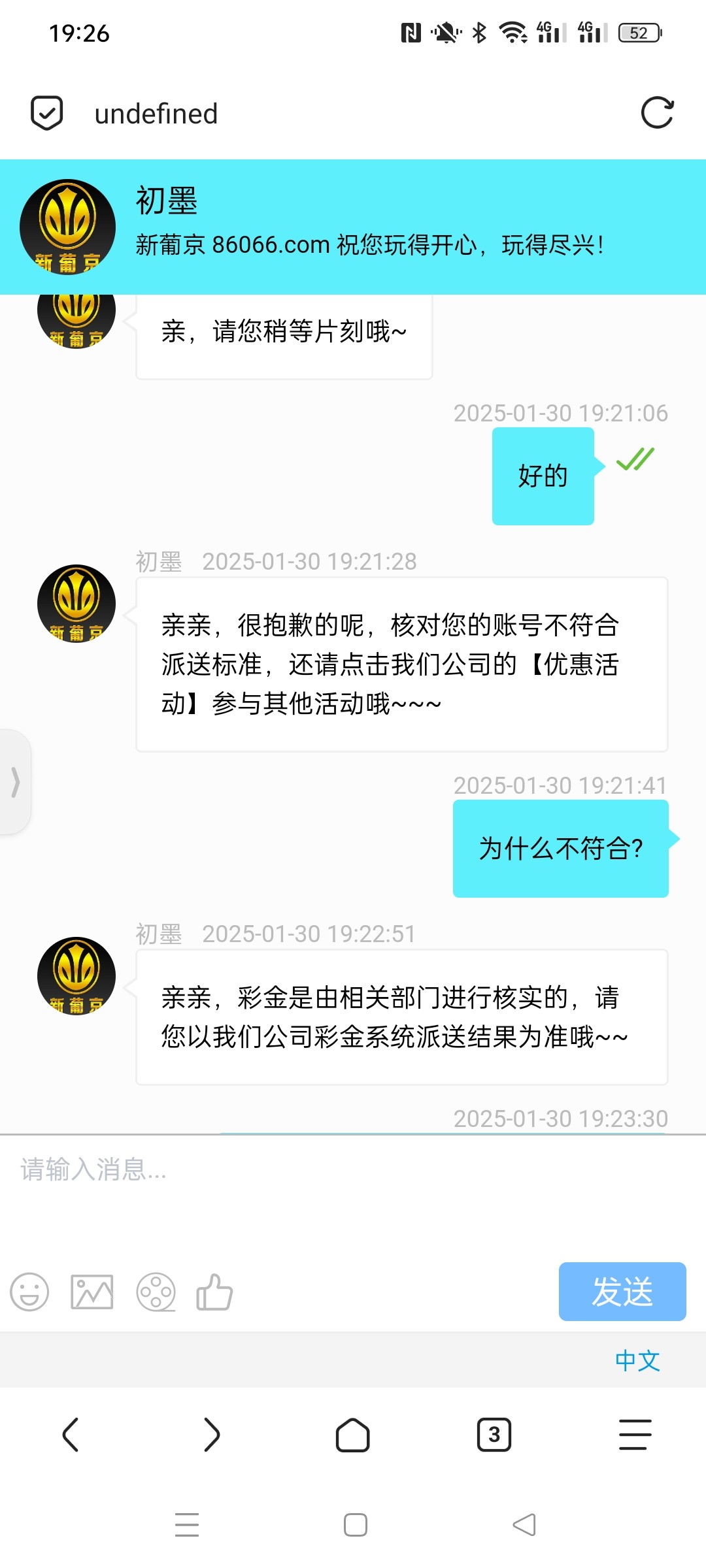The width and height of the screenshot is (706, 1568).
Task: Rate the service with the thumbs-up icon
Action: click(x=214, y=1292)
